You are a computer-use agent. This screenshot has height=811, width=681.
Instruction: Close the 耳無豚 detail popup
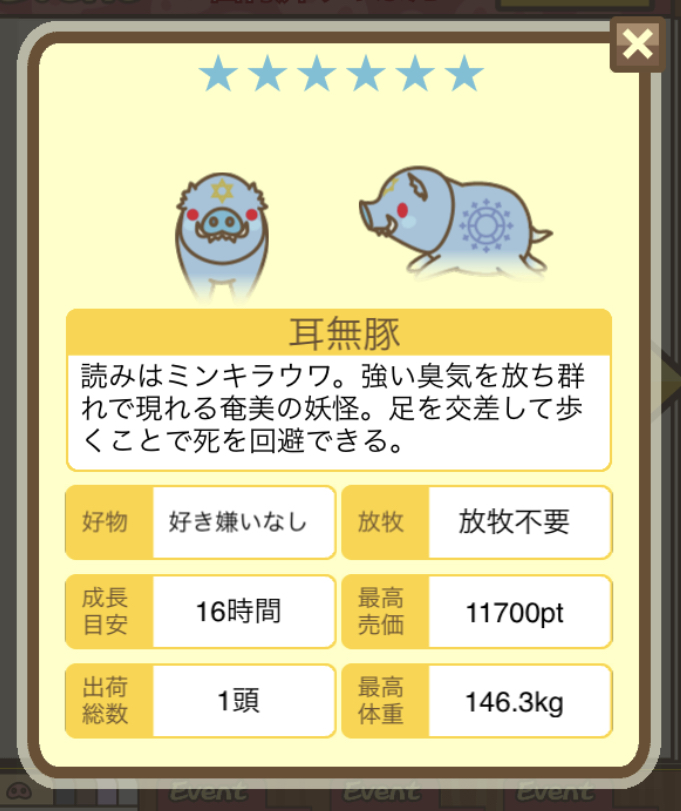pyautogui.click(x=637, y=45)
